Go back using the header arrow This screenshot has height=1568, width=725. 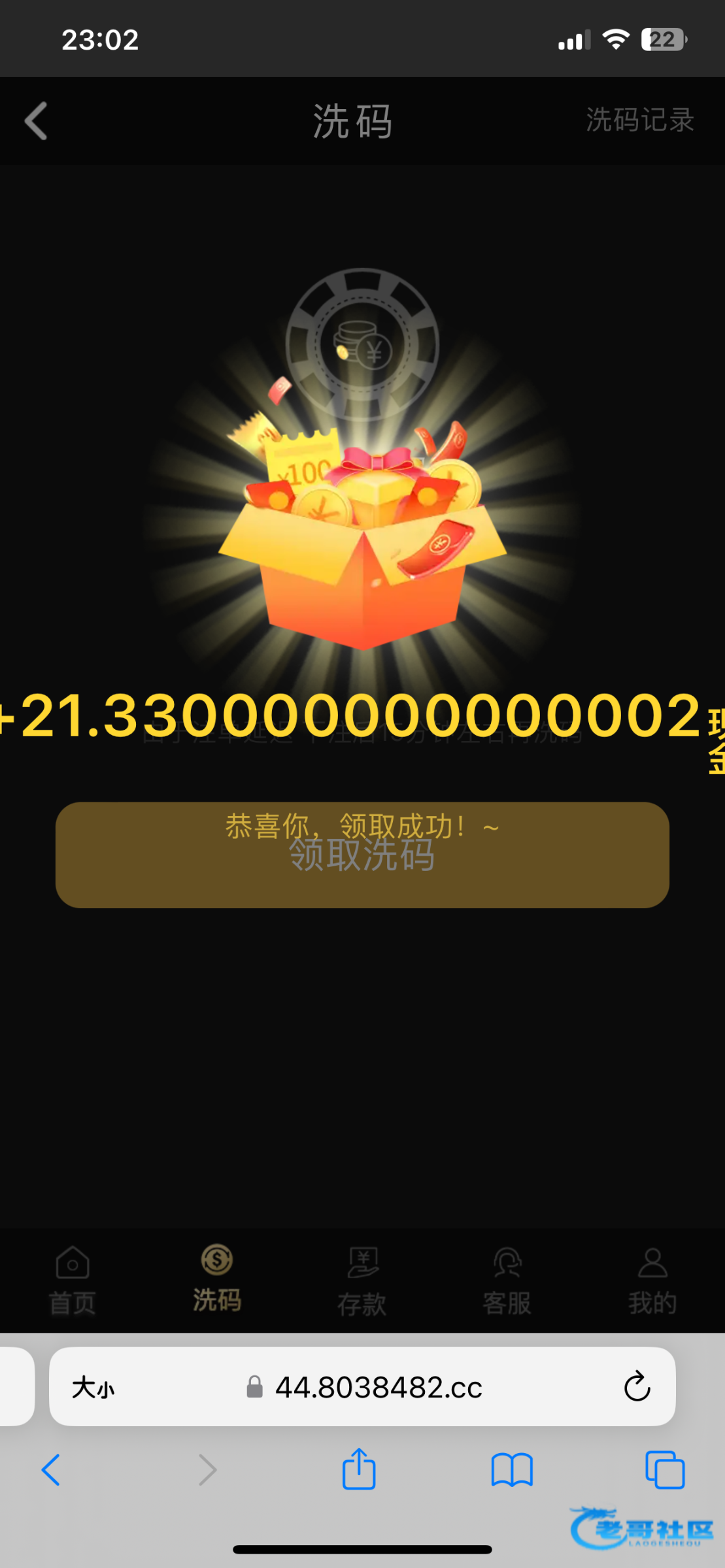pyautogui.click(x=36, y=121)
